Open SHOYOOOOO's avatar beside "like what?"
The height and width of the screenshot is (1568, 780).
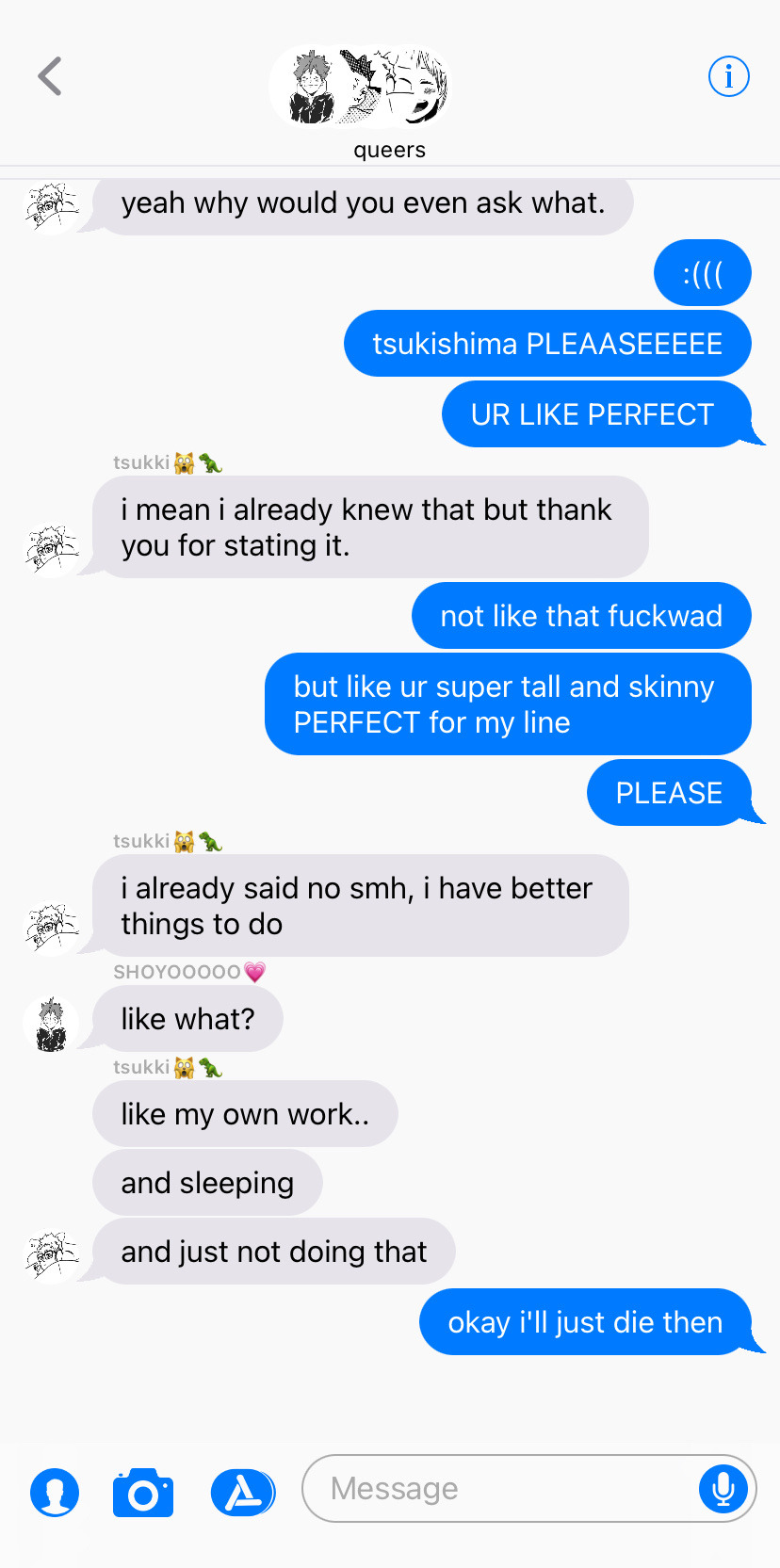[x=51, y=1025]
